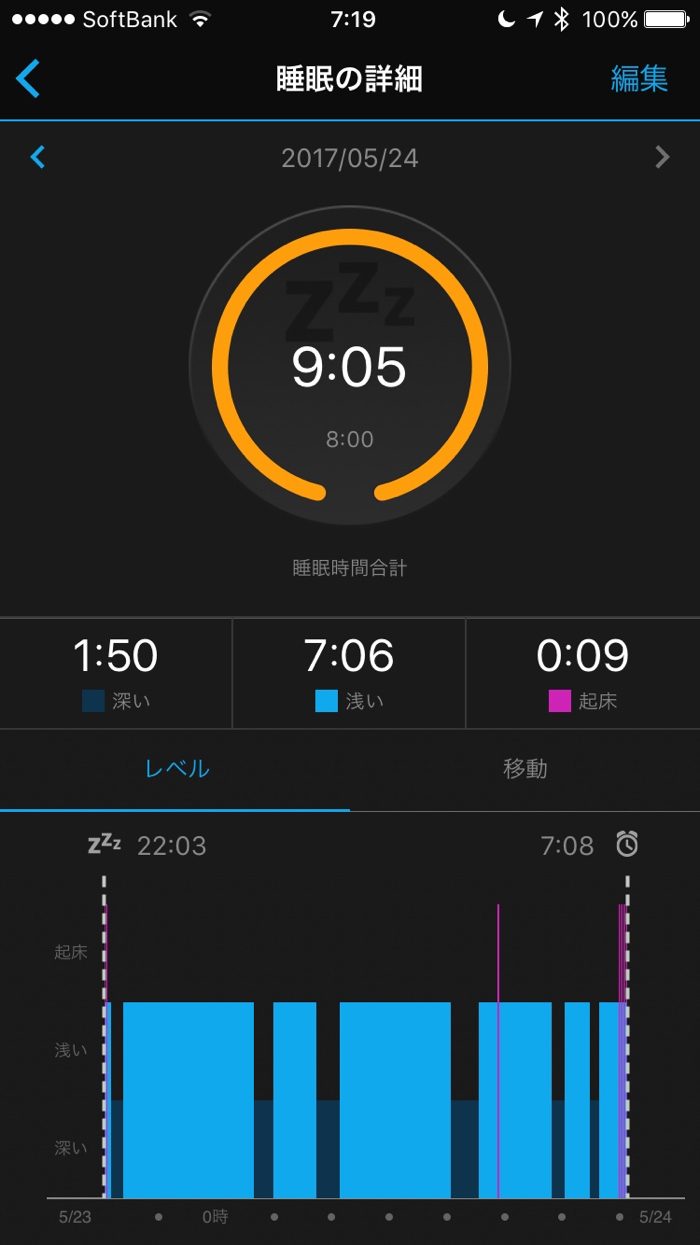Tap 編集 to edit sleep data
Image resolution: width=700 pixels, height=1245 pixels.
click(639, 79)
